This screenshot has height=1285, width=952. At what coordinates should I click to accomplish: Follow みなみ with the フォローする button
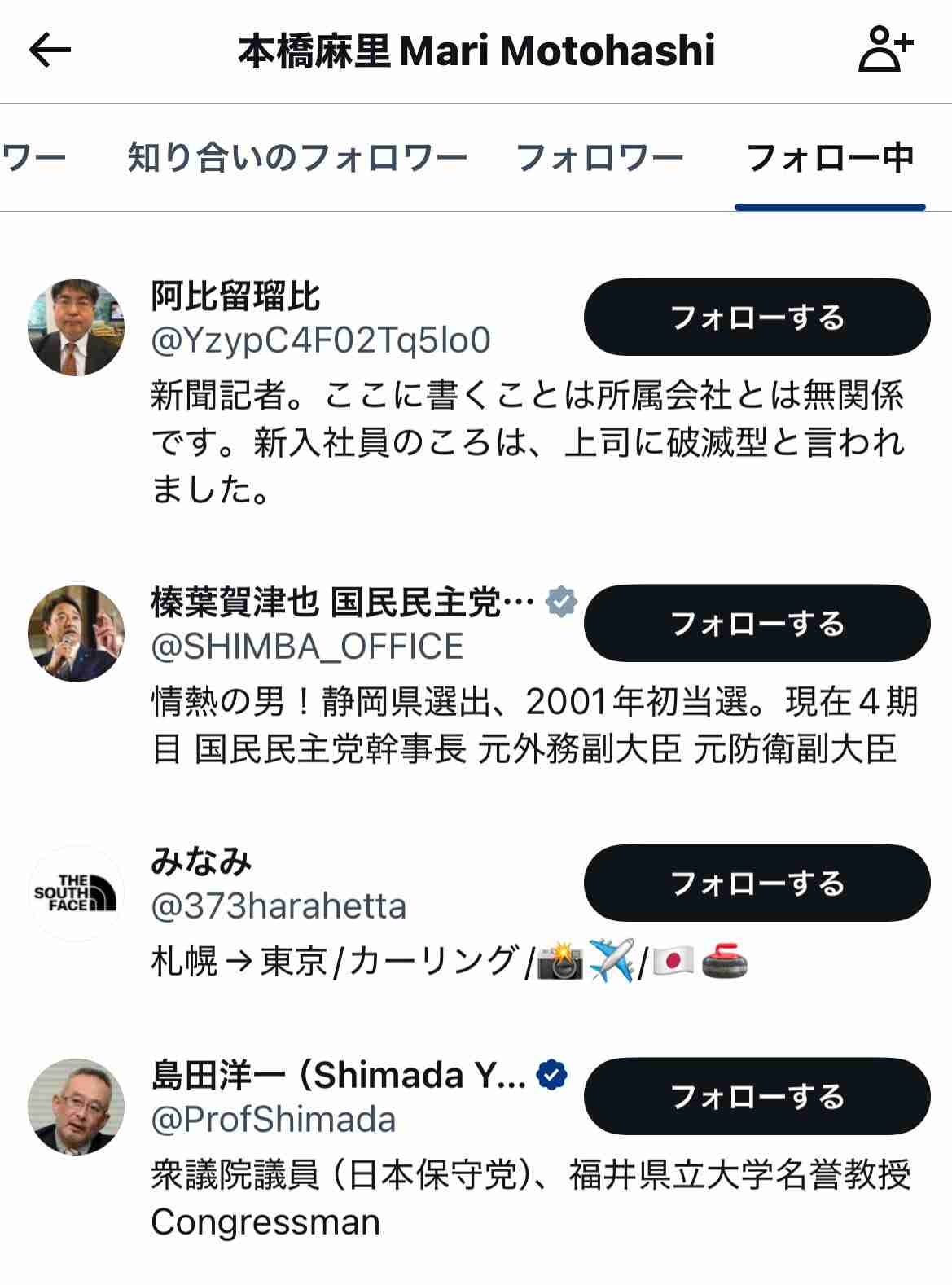click(x=757, y=884)
